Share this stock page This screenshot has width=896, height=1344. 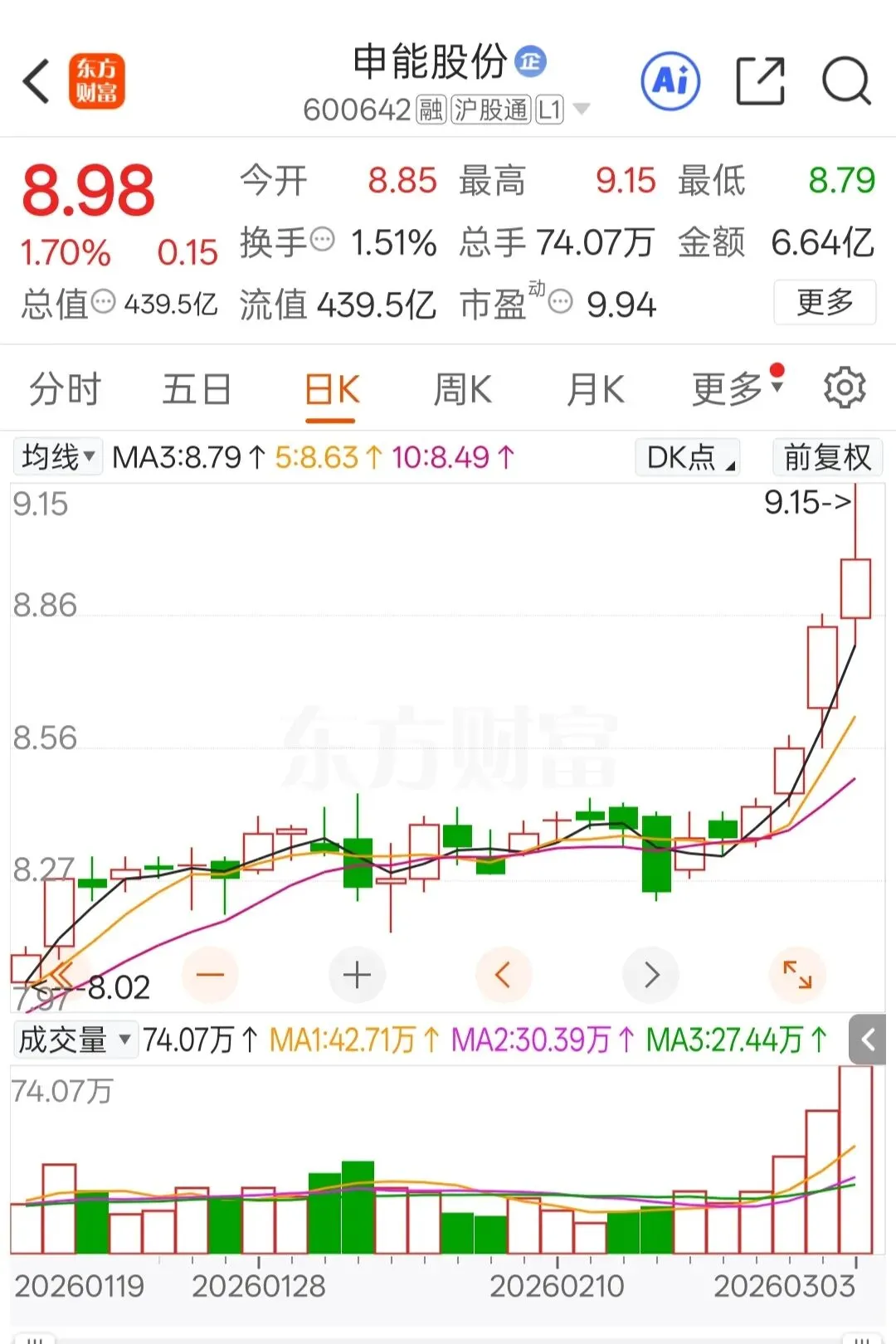[760, 81]
